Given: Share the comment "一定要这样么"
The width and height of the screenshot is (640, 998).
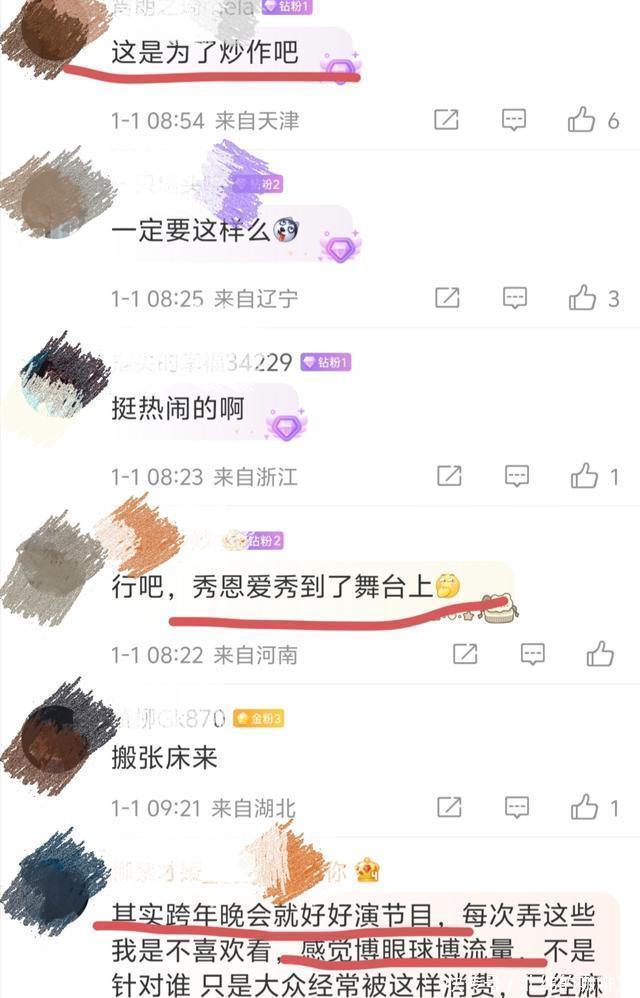Looking at the screenshot, I should 446,297.
